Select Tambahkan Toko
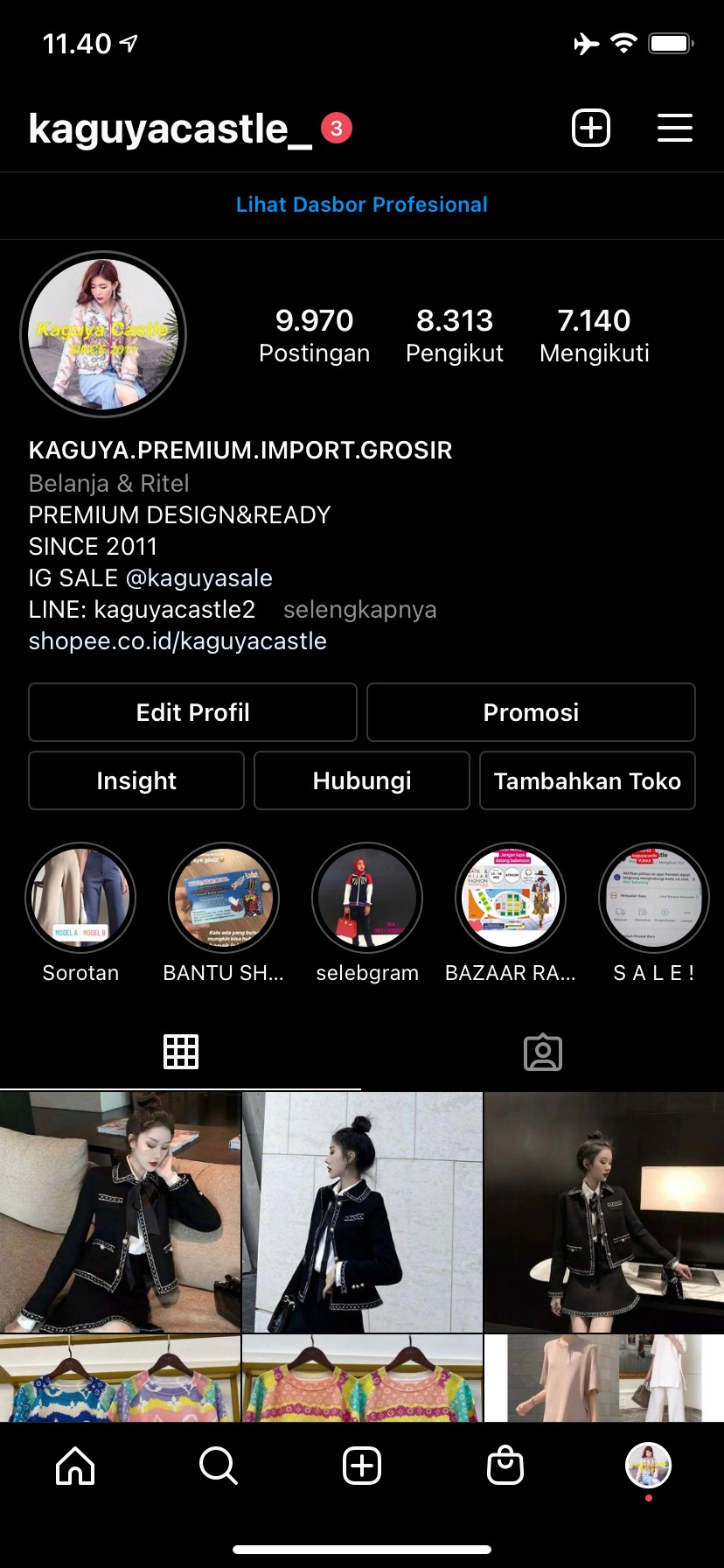 tap(587, 780)
